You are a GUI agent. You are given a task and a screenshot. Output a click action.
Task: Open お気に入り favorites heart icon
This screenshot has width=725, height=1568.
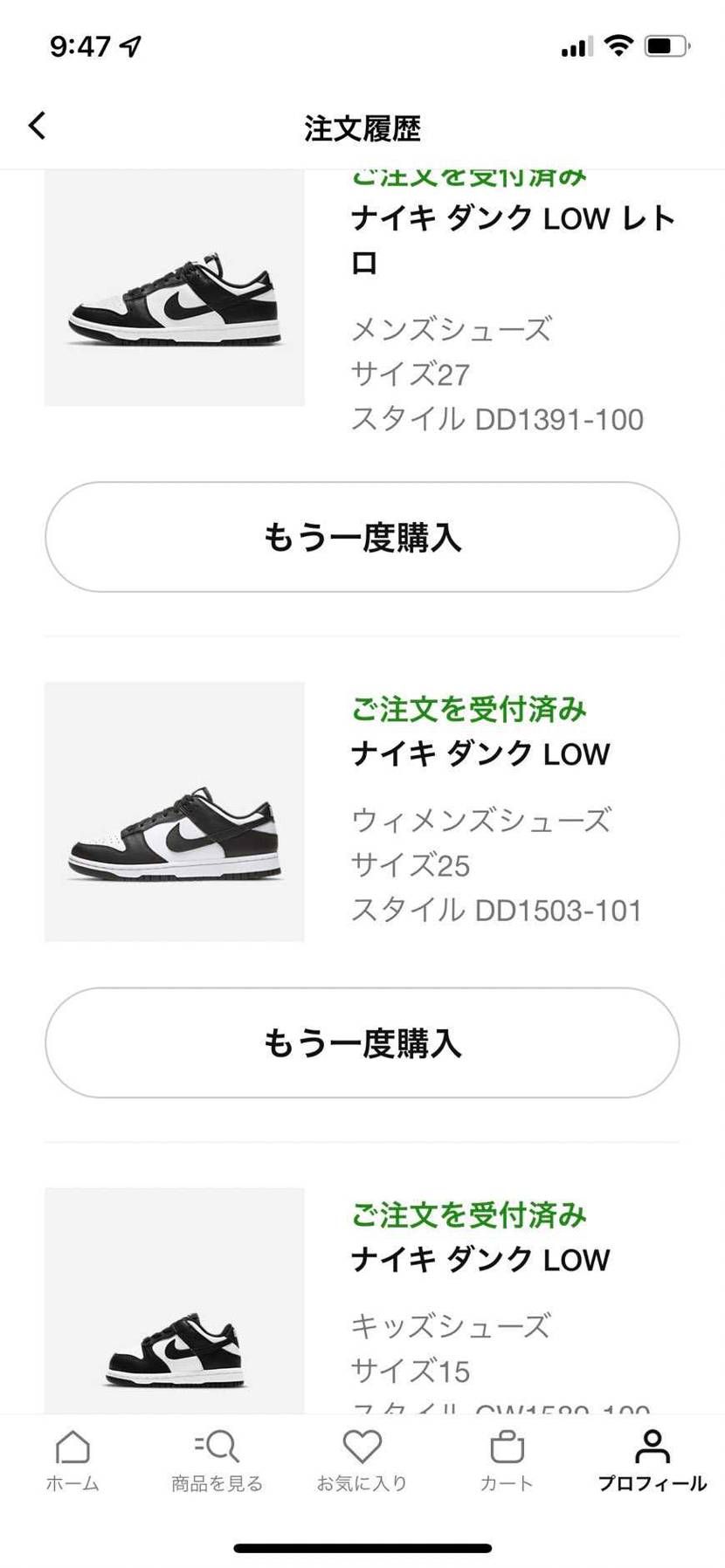pyautogui.click(x=362, y=1447)
